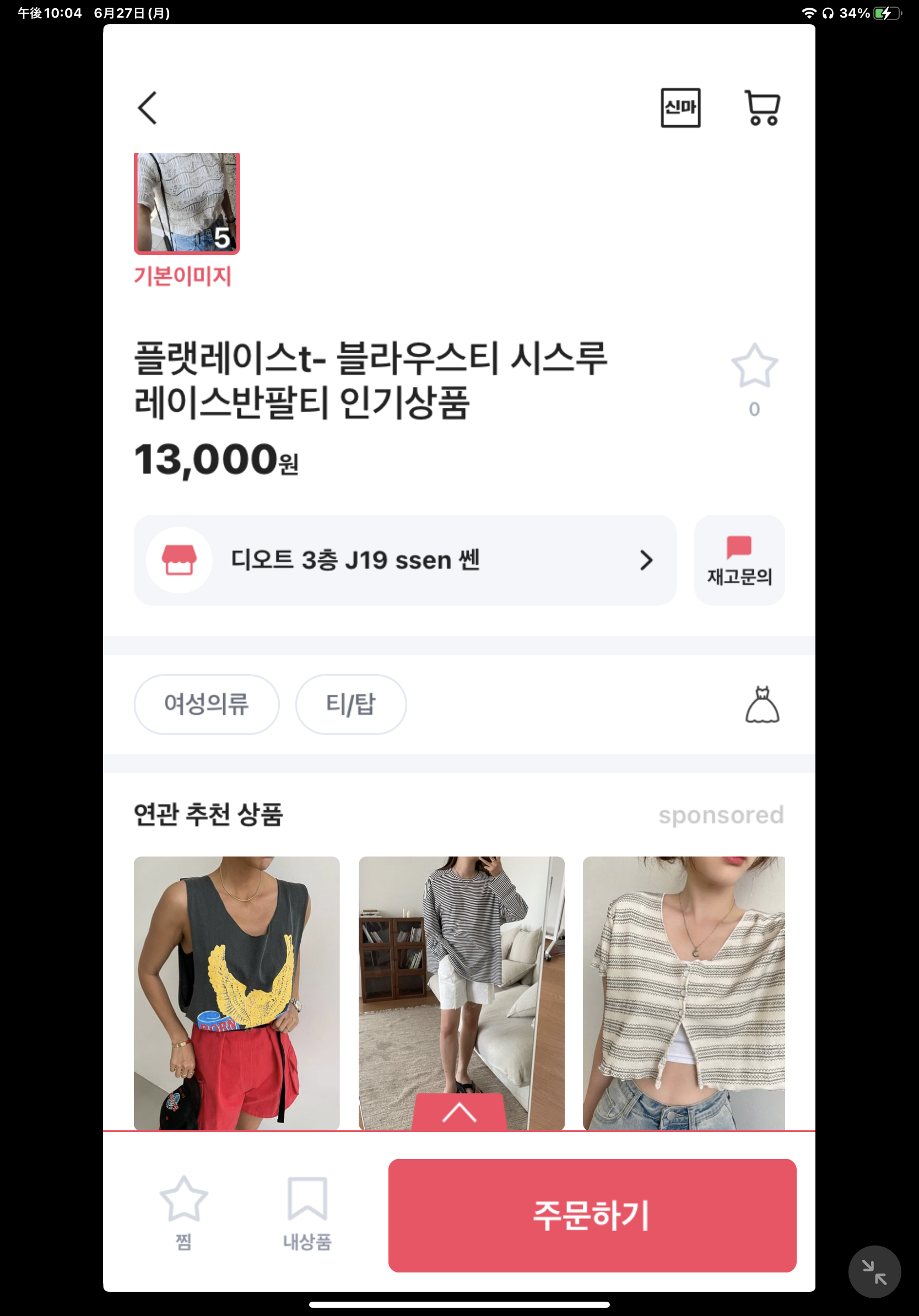The width and height of the screenshot is (919, 1316).
Task: Go back to the previous screen
Action: coord(147,108)
